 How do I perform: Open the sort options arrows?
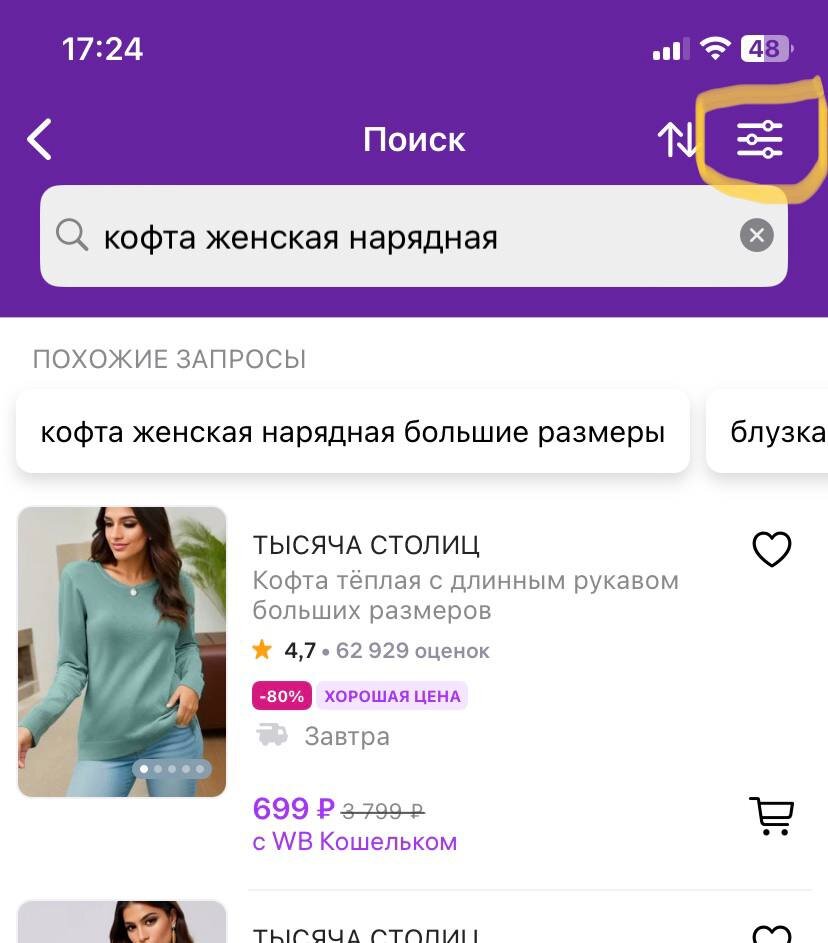[x=677, y=140]
